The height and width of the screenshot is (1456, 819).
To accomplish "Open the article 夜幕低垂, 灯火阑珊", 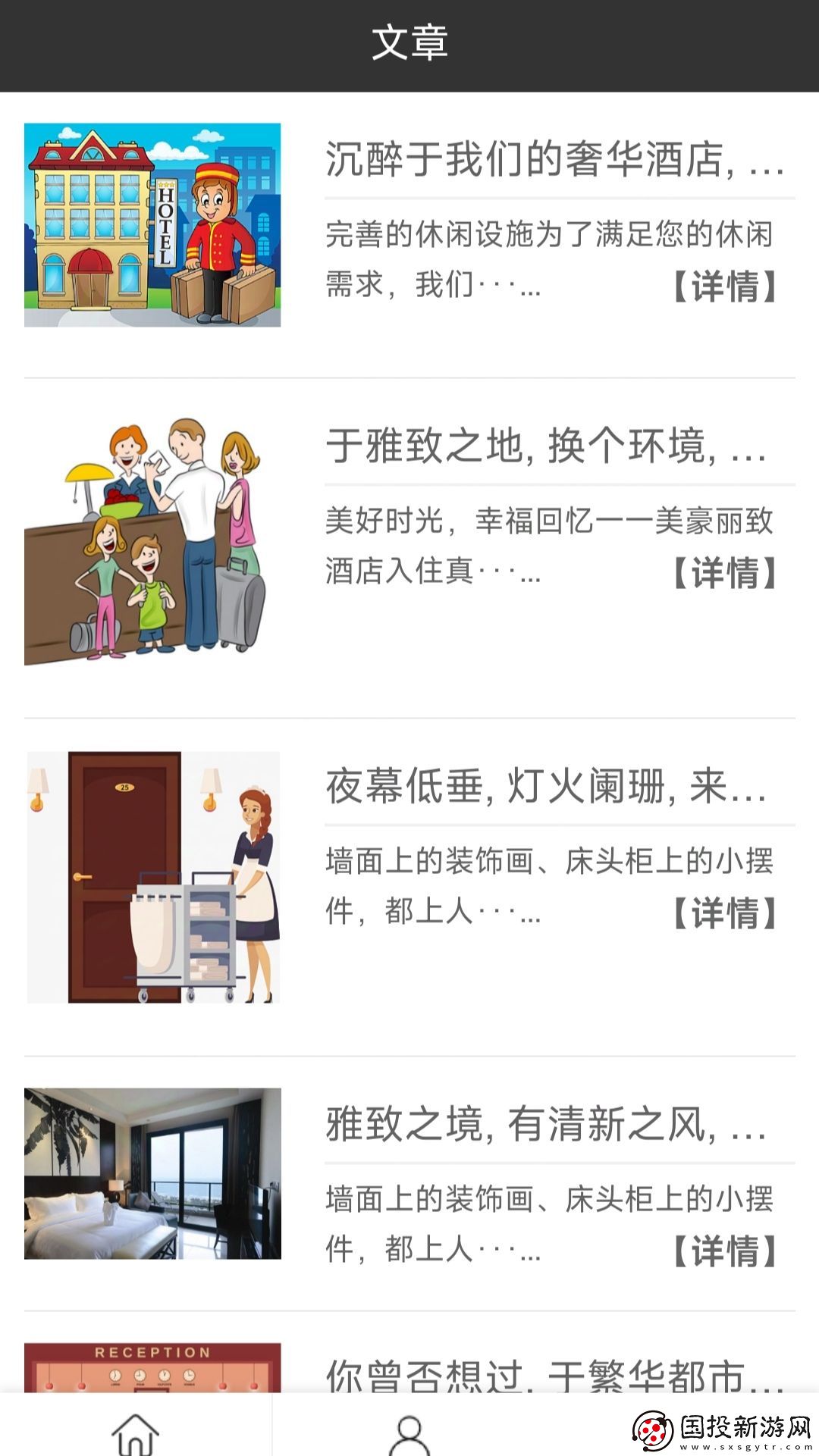I will point(546,787).
